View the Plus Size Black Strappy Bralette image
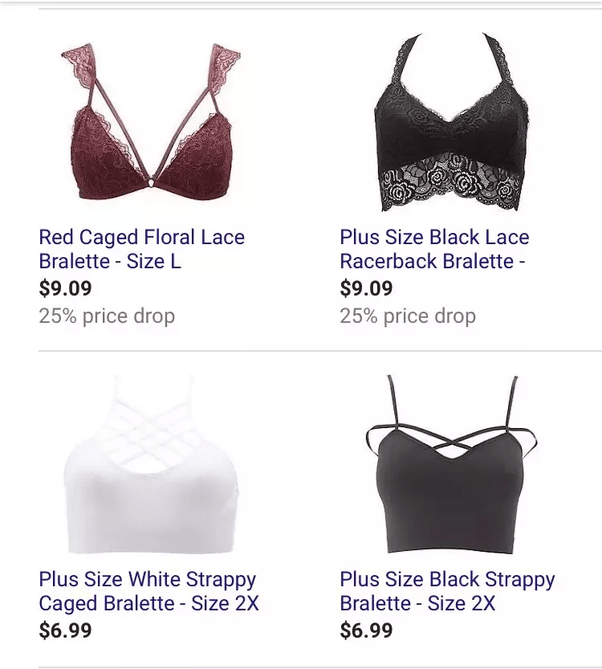The width and height of the screenshot is (602, 669). tap(452, 464)
